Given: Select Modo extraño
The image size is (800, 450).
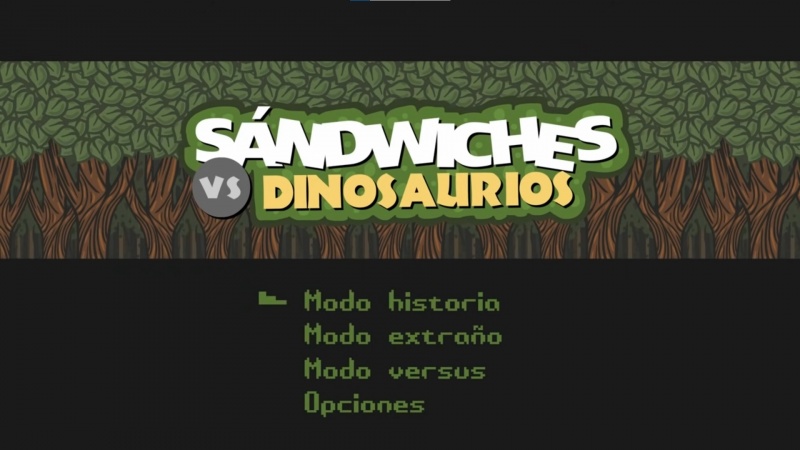Looking at the screenshot, I should pyautogui.click(x=402, y=336).
